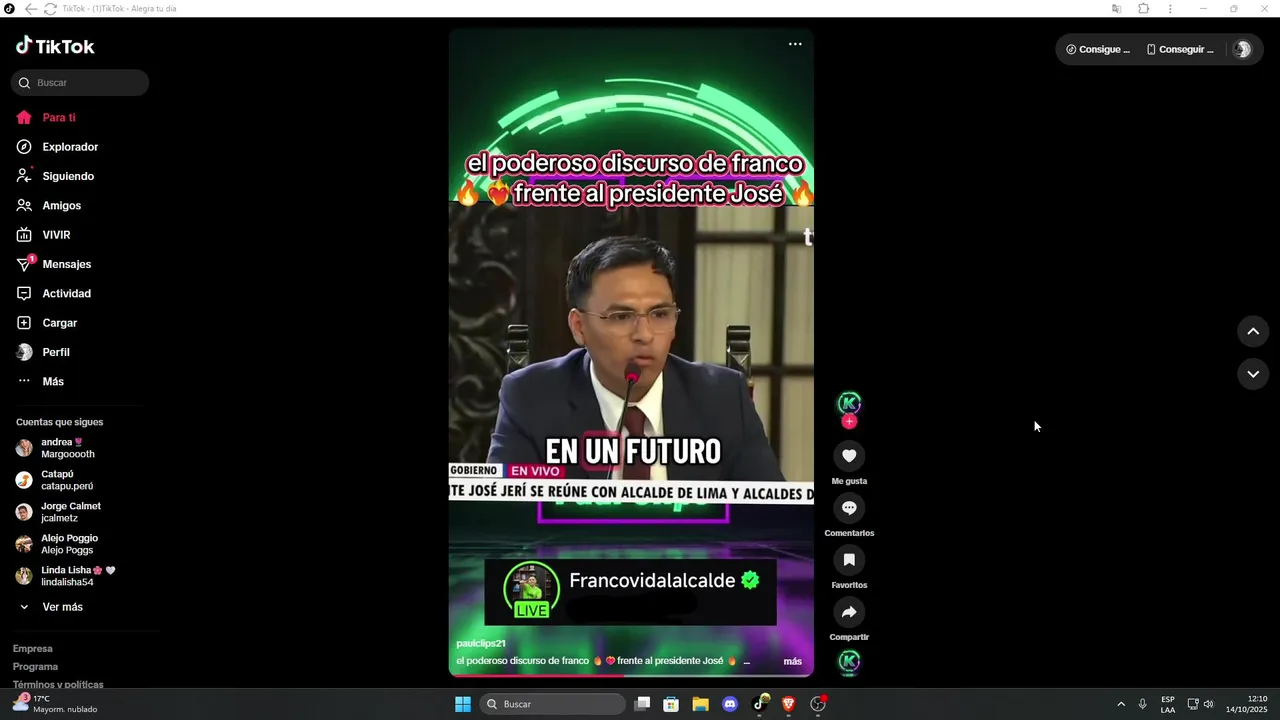Follow the creator with the plus badge
The image size is (1280, 720).
click(849, 422)
